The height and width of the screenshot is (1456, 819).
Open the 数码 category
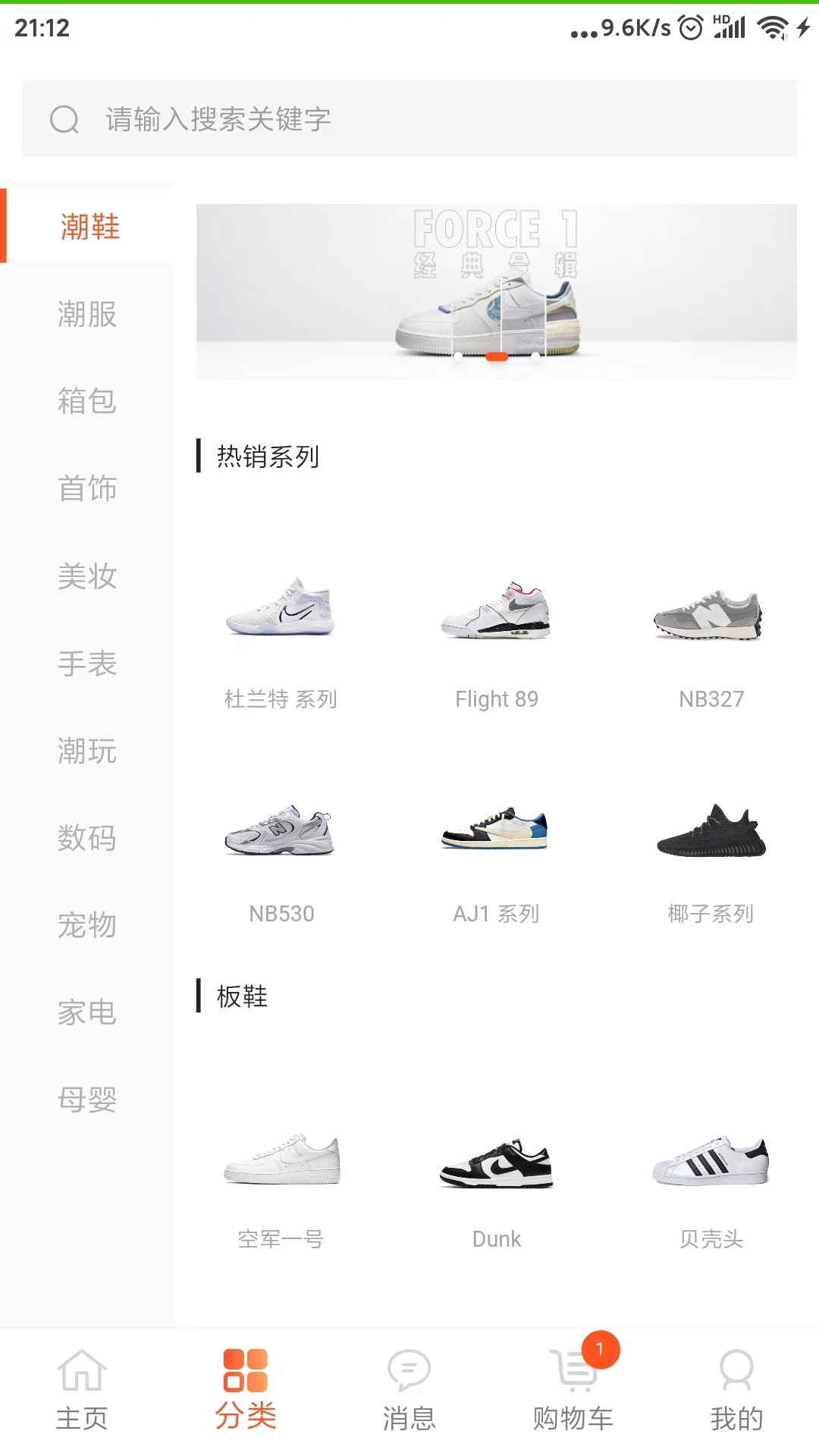[x=87, y=839]
